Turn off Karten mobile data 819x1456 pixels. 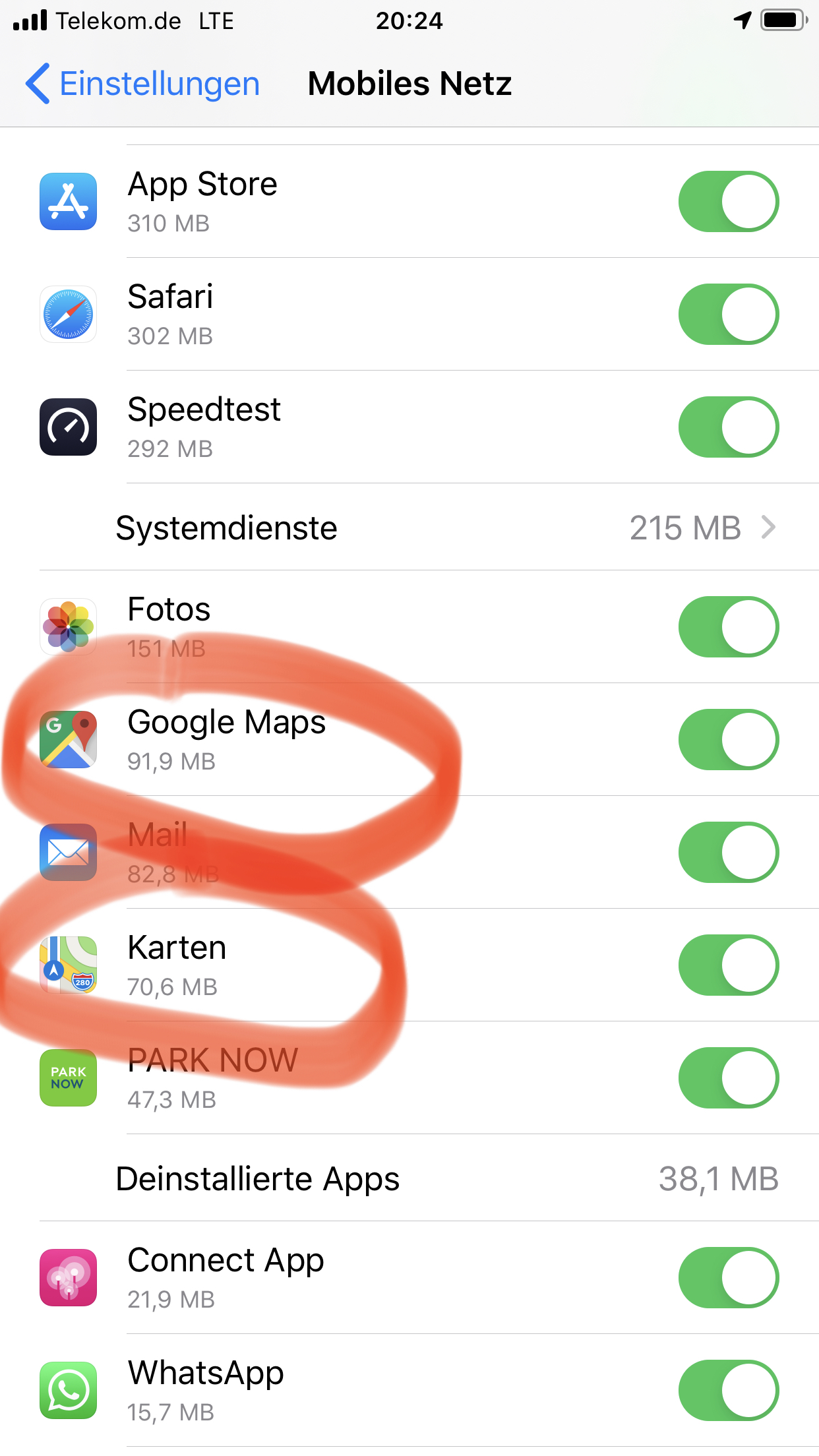tap(728, 965)
